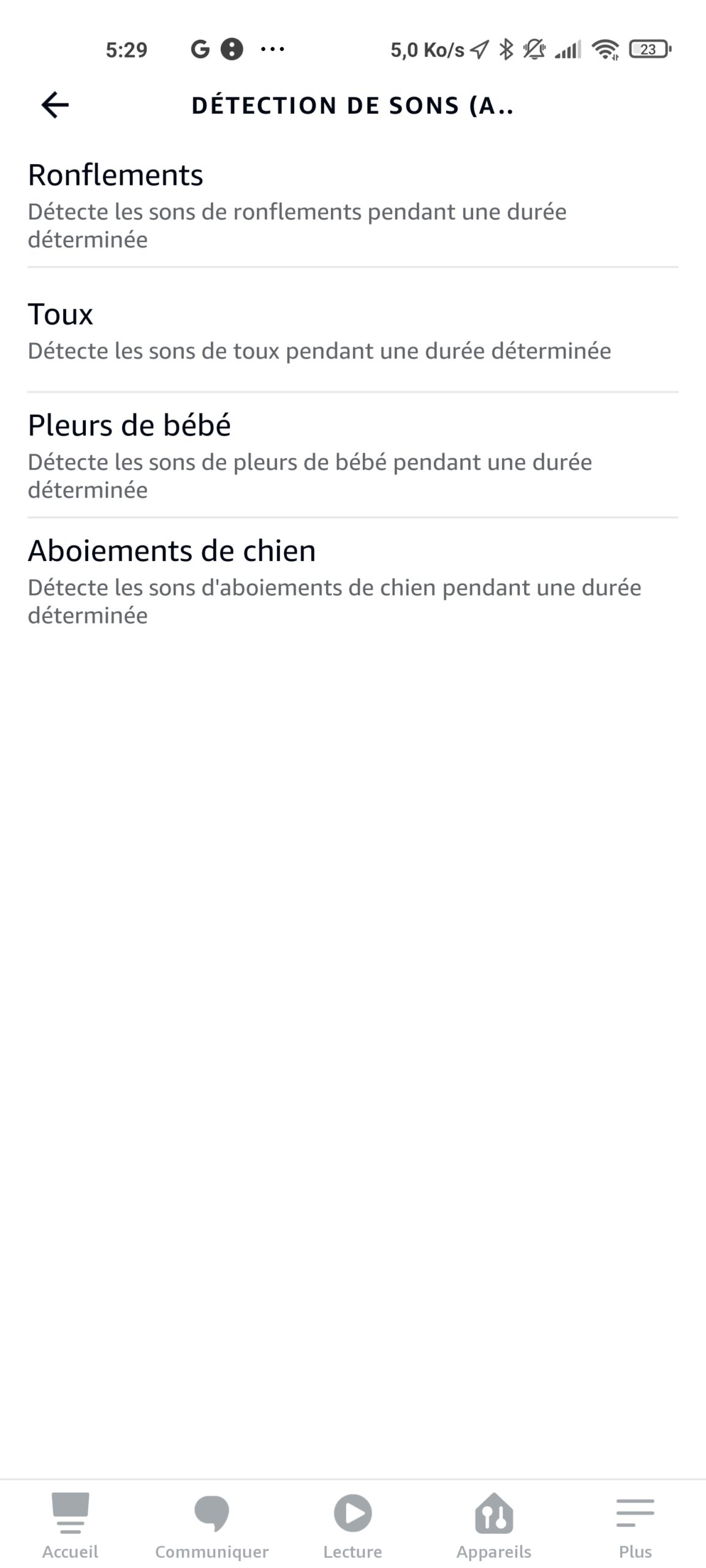Select Aboiements de chien detection

click(x=353, y=581)
